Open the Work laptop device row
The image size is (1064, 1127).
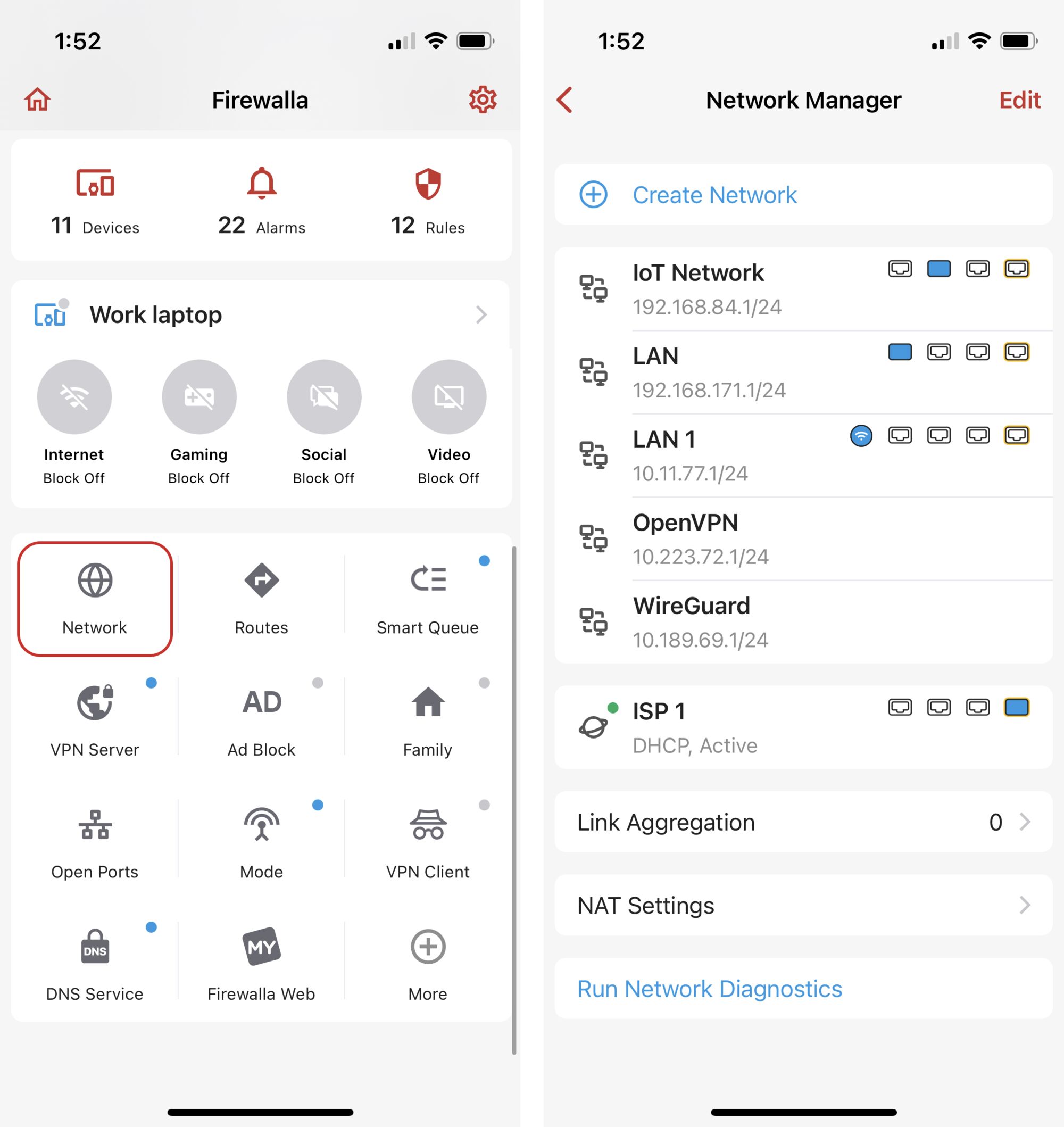(260, 315)
